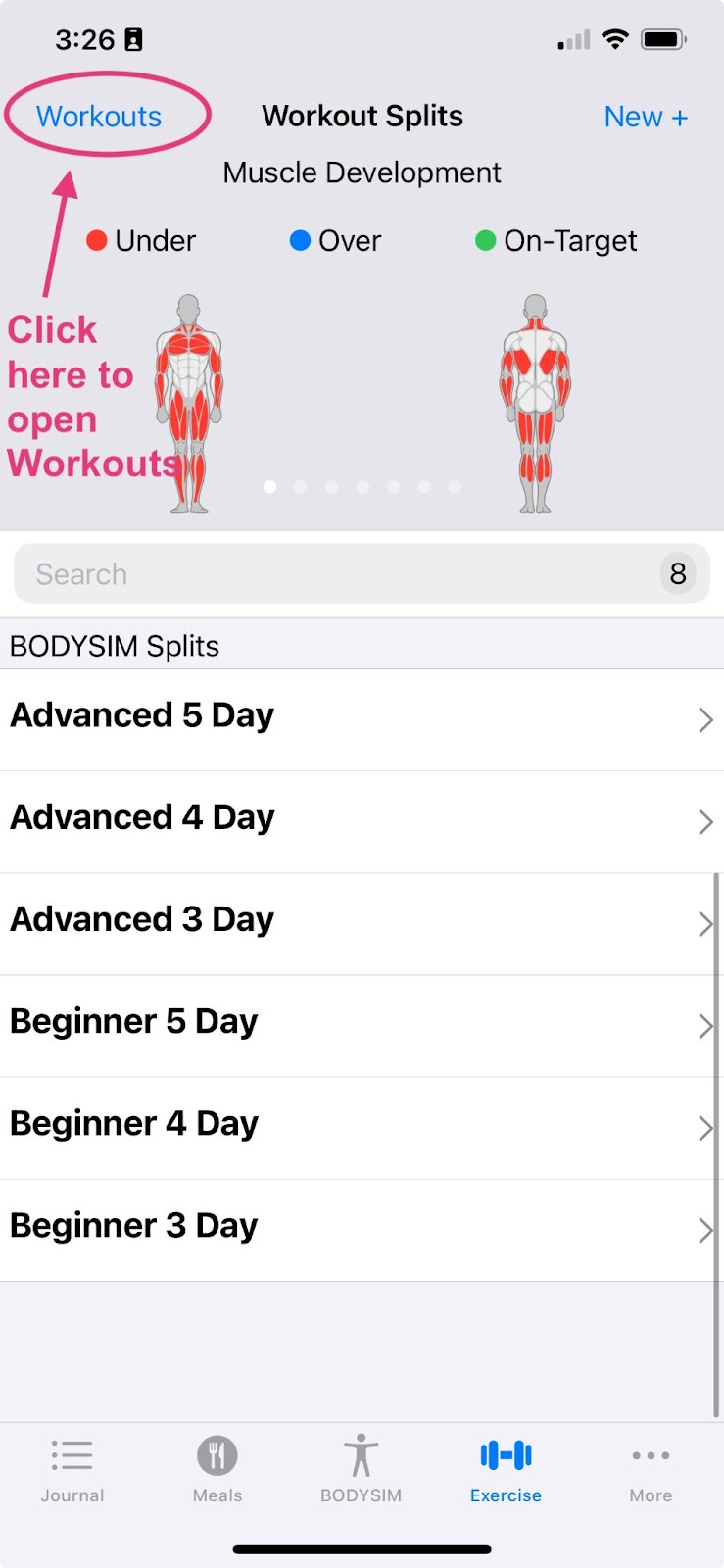This screenshot has width=724, height=1568.
Task: Tap the Search field
Action: 362,573
